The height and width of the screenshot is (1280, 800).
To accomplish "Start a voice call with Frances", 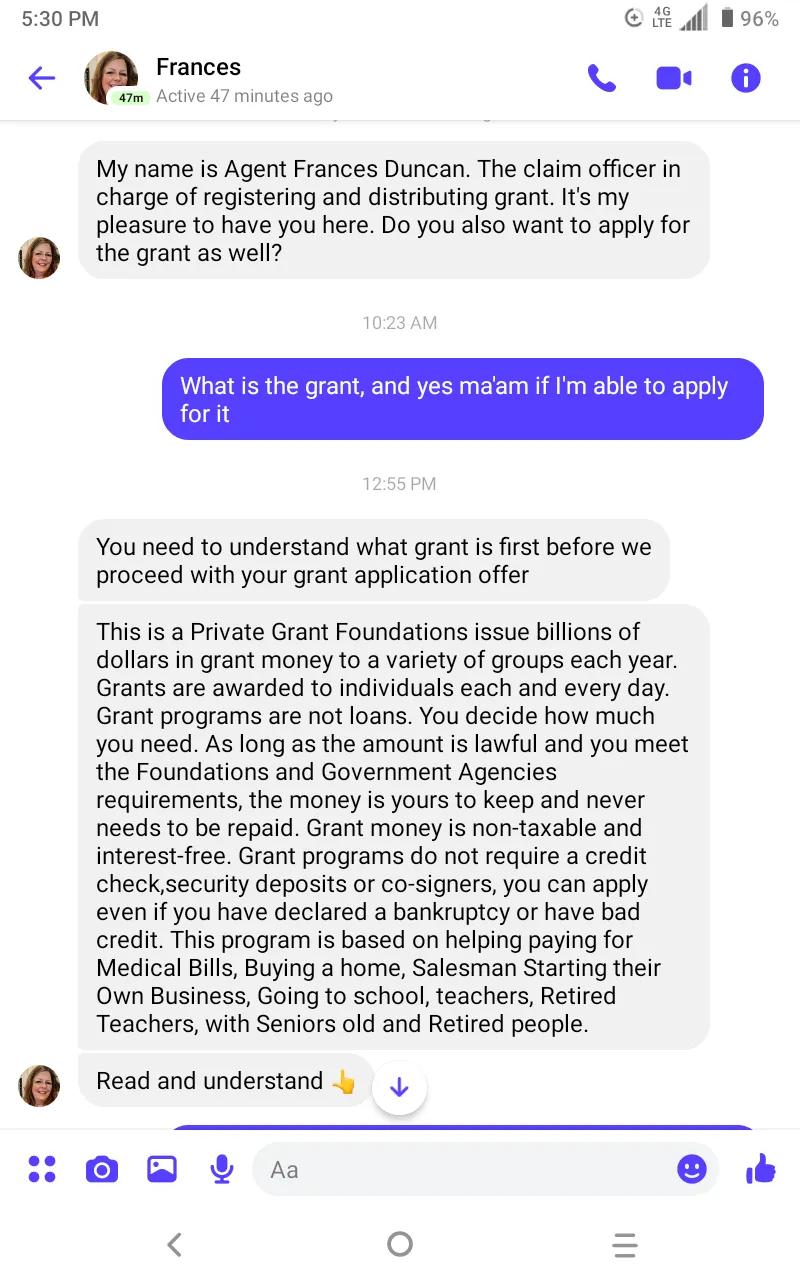I will (602, 78).
